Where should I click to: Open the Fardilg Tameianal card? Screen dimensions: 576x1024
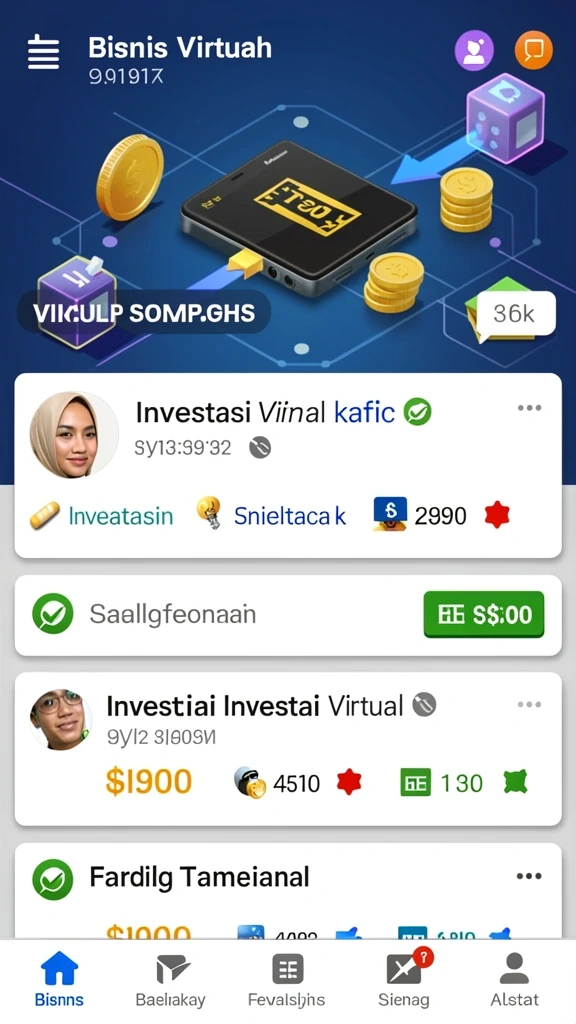[288, 891]
